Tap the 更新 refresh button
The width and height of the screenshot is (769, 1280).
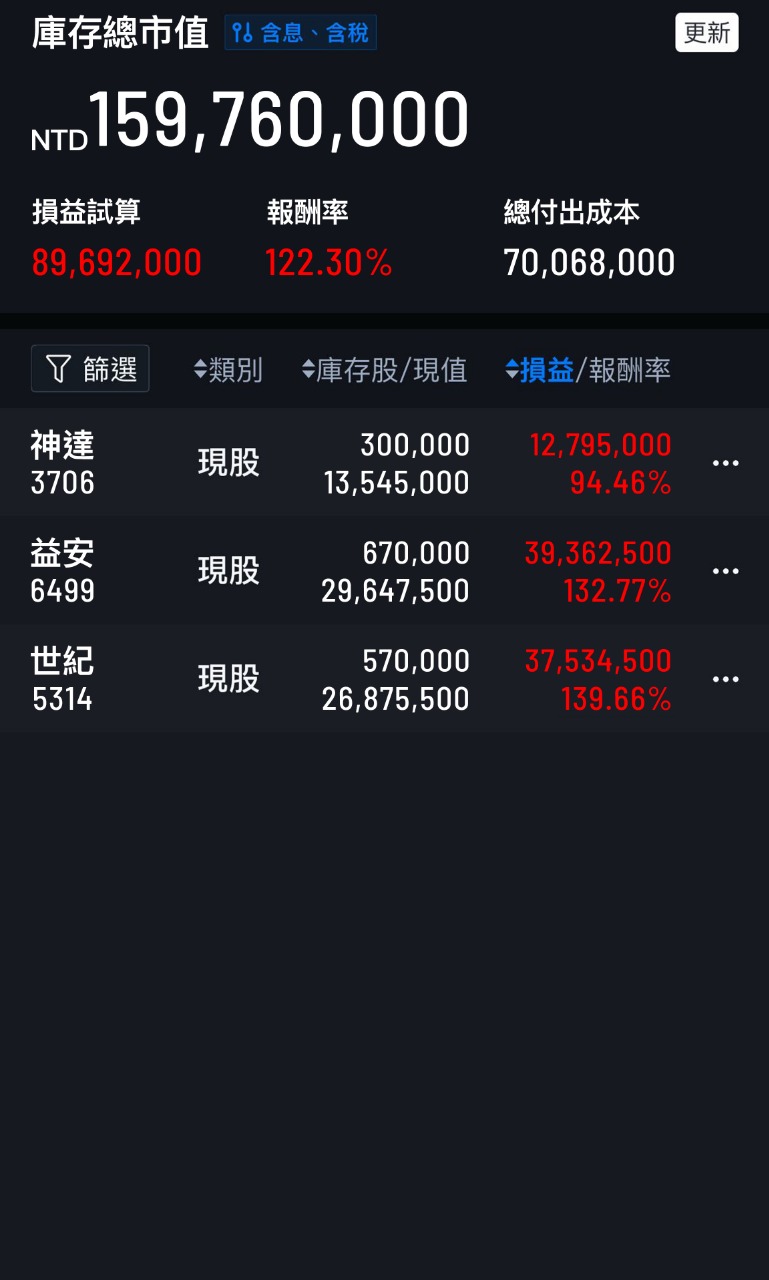[706, 32]
